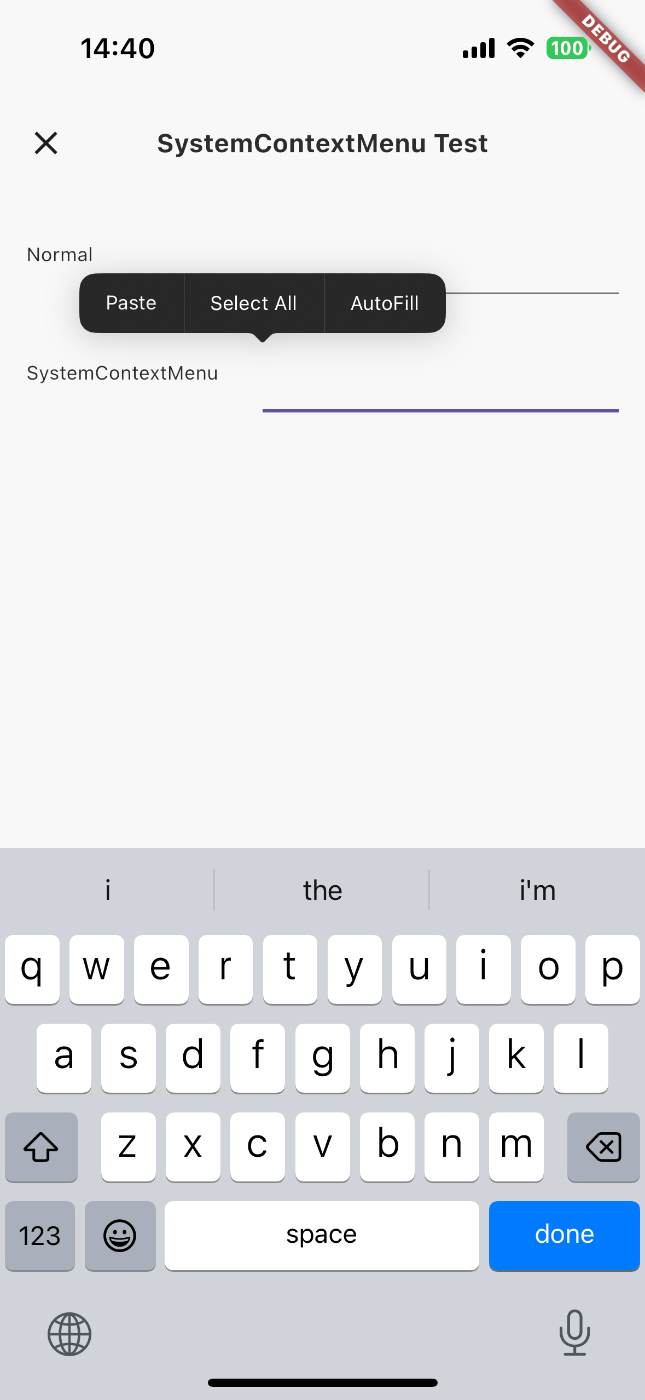
Task: Choose Paste from the context menu
Action: [x=131, y=303]
